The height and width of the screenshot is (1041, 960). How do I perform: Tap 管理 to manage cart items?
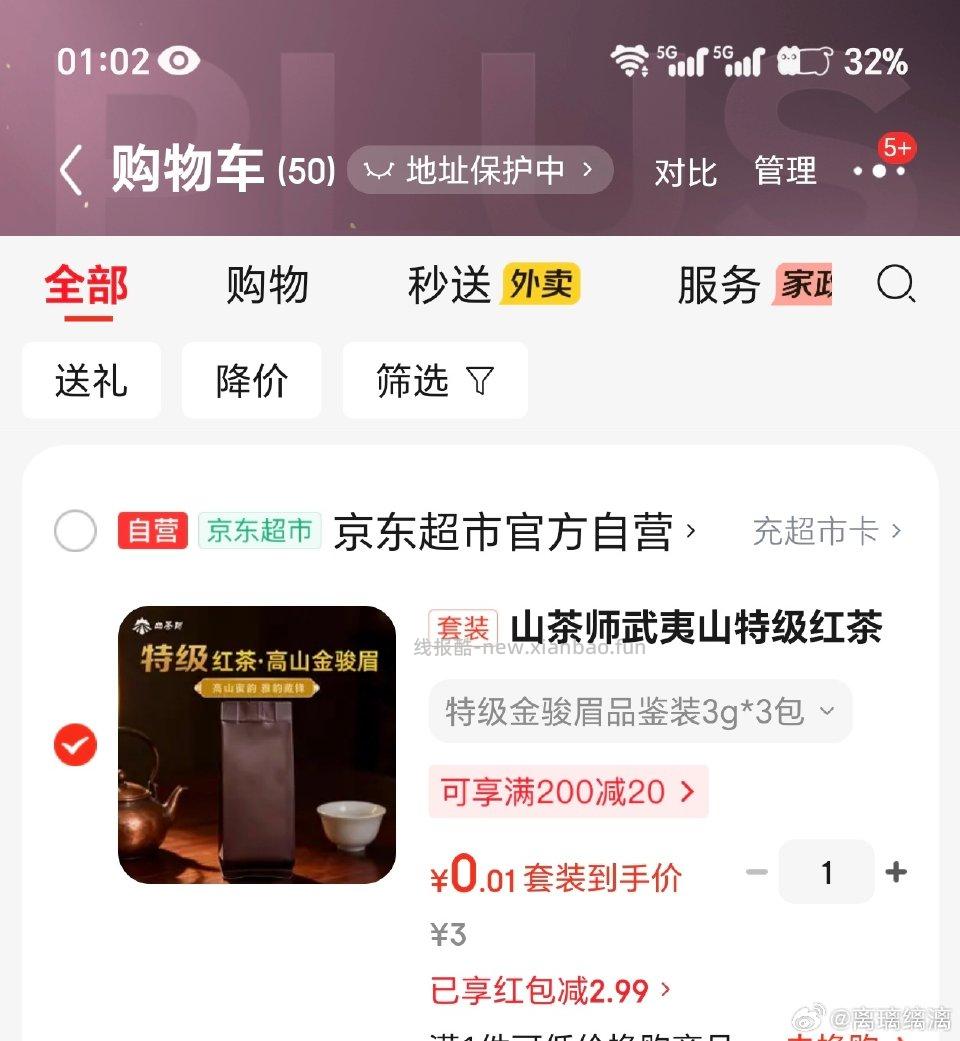[x=786, y=172]
